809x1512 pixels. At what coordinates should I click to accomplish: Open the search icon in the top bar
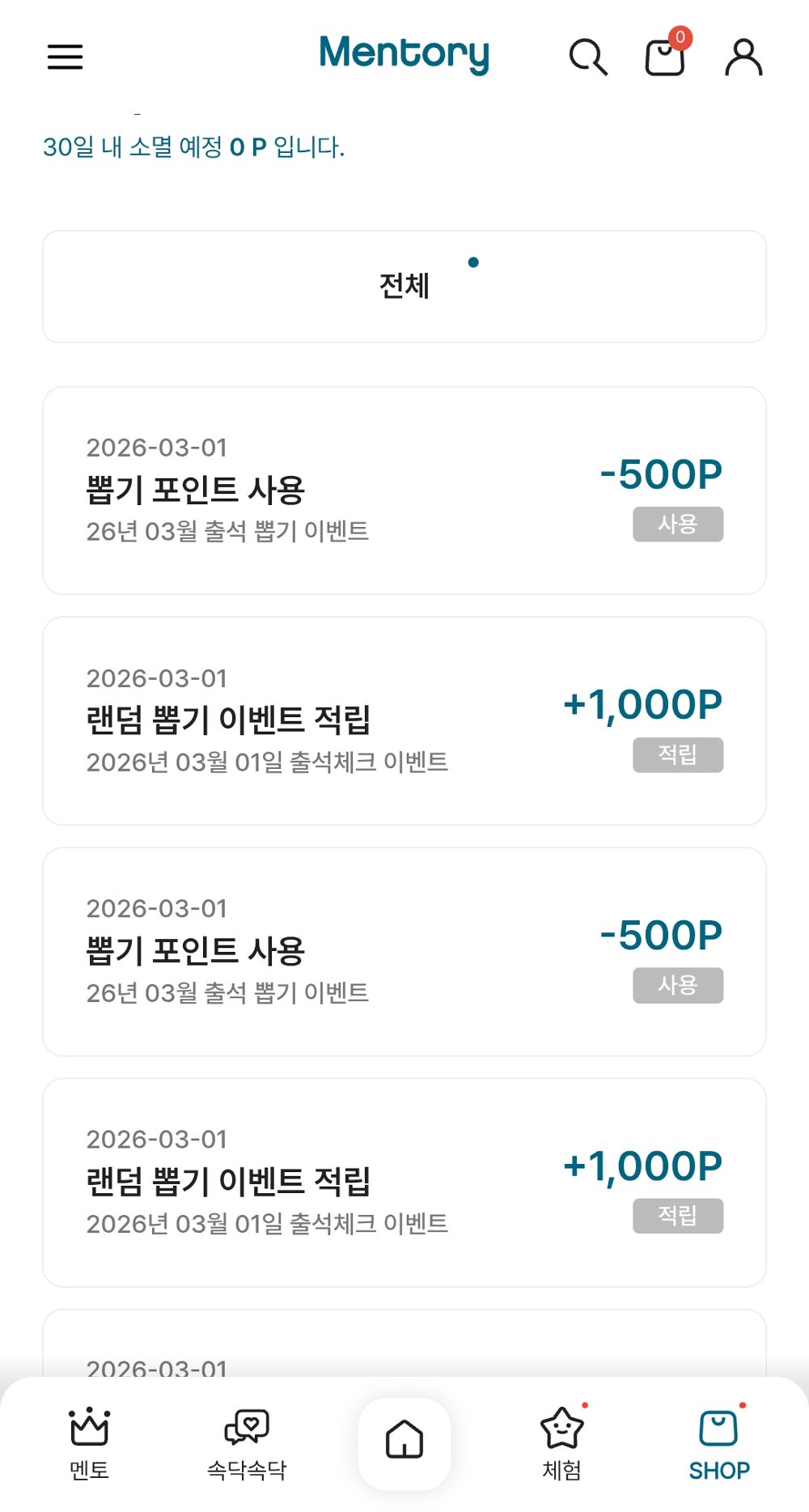pyautogui.click(x=588, y=57)
